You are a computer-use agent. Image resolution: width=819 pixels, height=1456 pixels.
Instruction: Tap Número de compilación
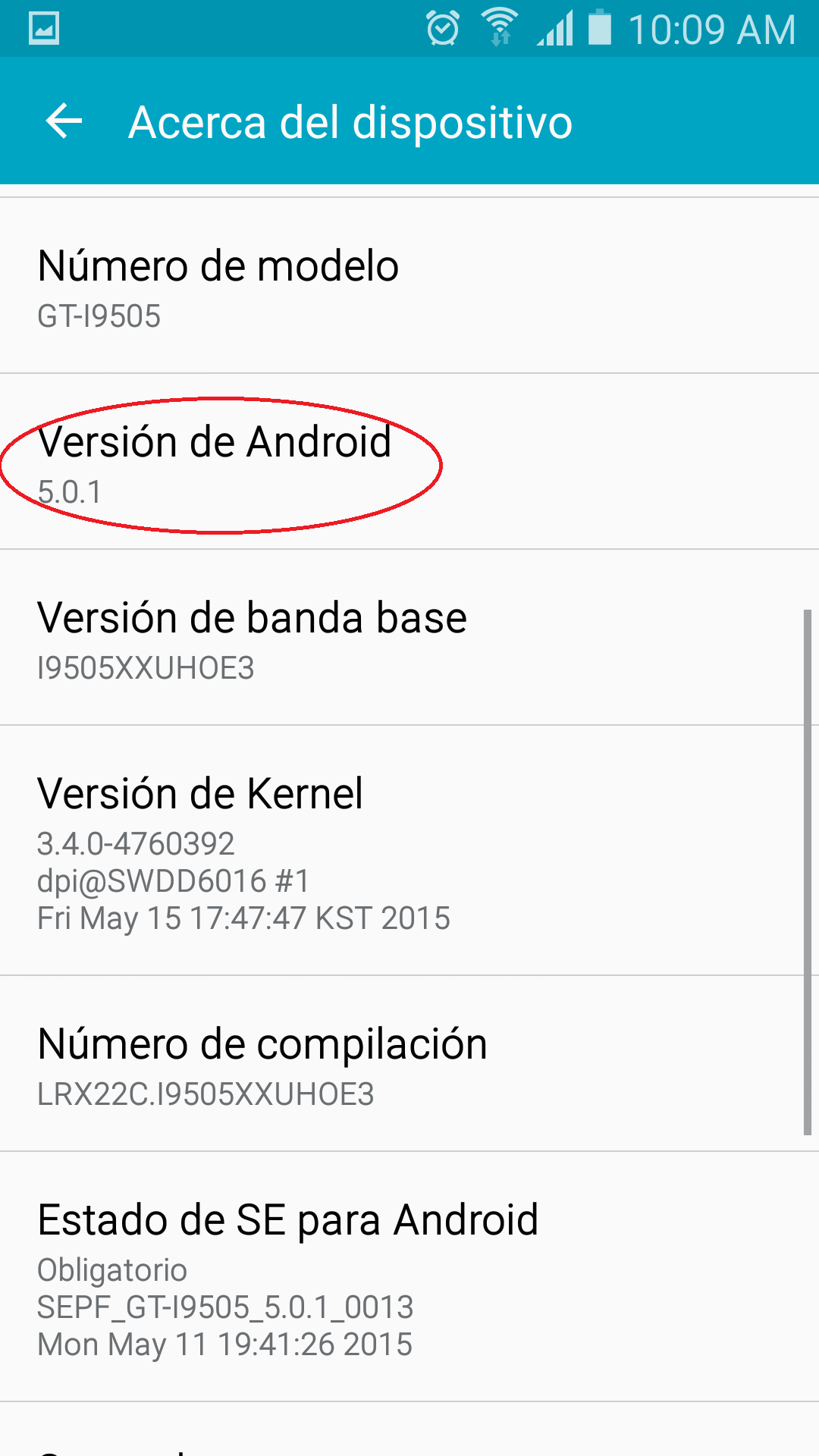(409, 1065)
